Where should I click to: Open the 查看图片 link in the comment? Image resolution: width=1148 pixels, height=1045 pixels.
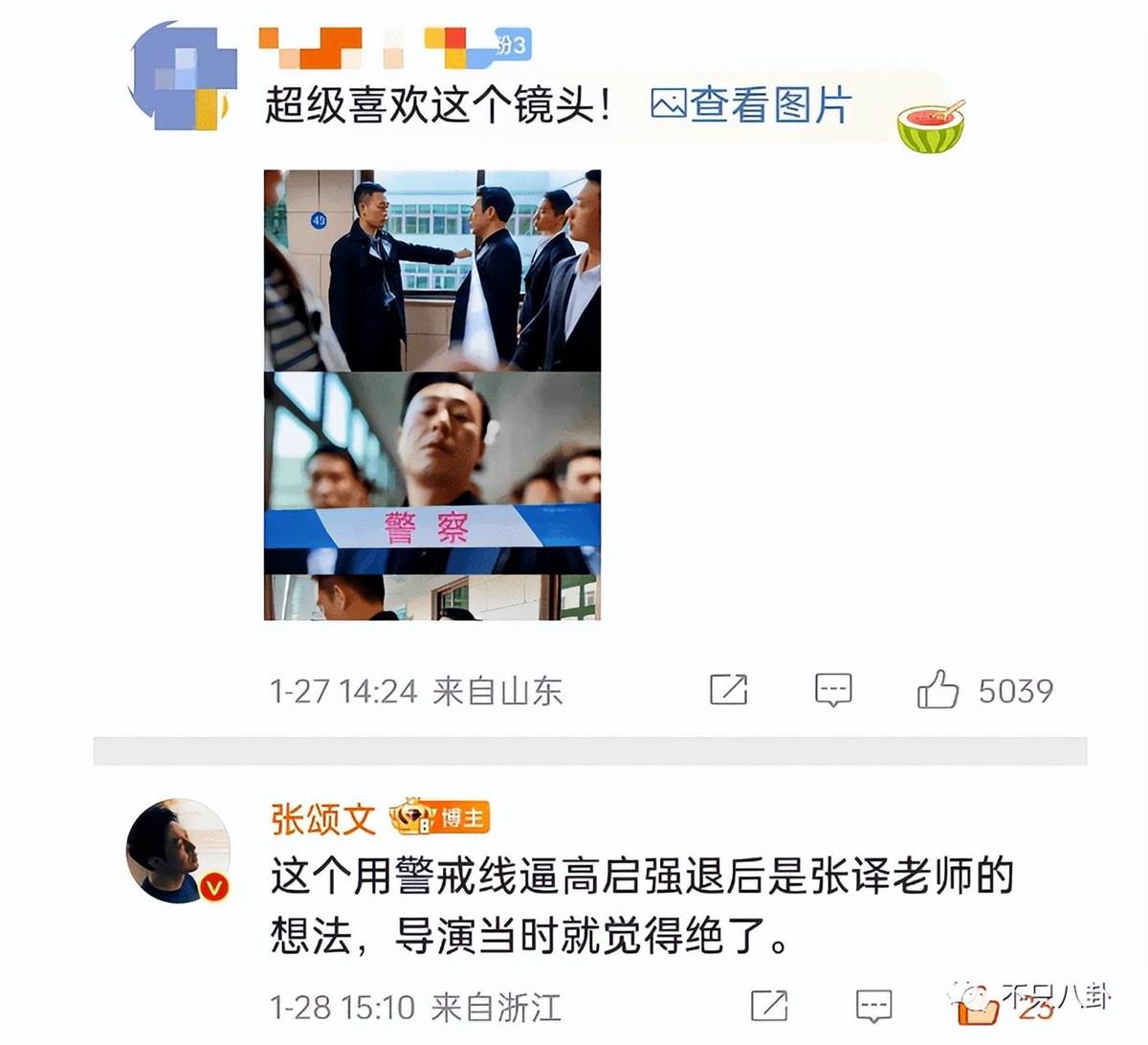(x=751, y=105)
